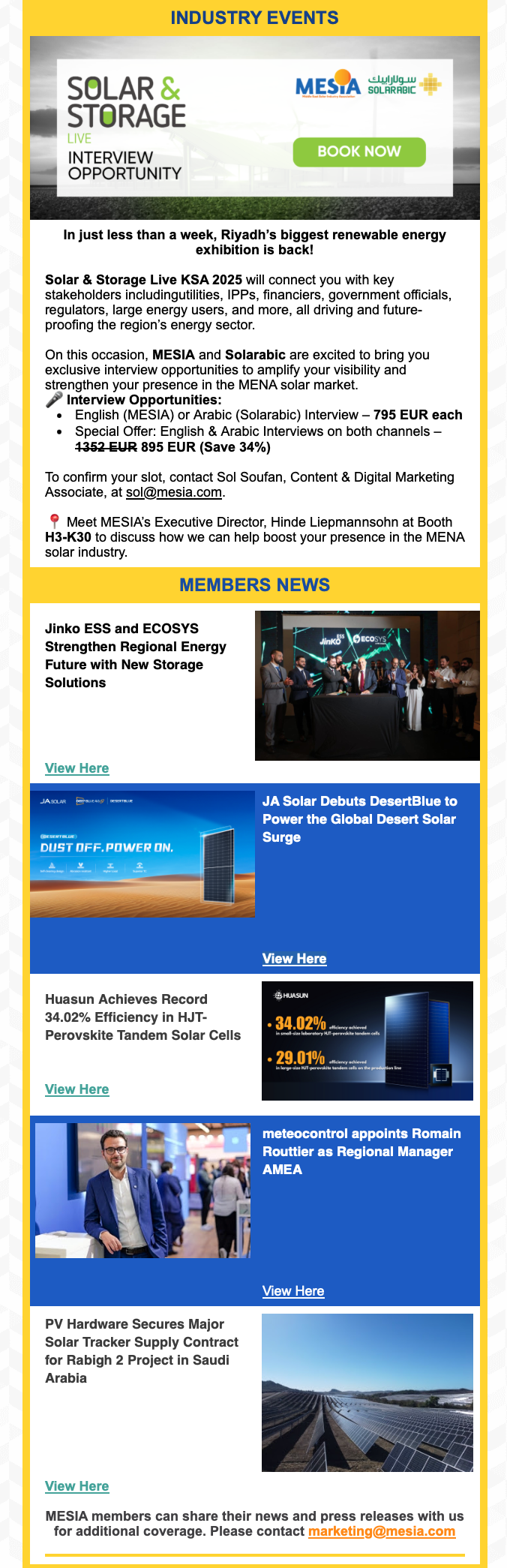Viewport: 507px width, 1568px height.
Task: Open View Here for JA Solar DesertBlue
Action: (x=294, y=959)
